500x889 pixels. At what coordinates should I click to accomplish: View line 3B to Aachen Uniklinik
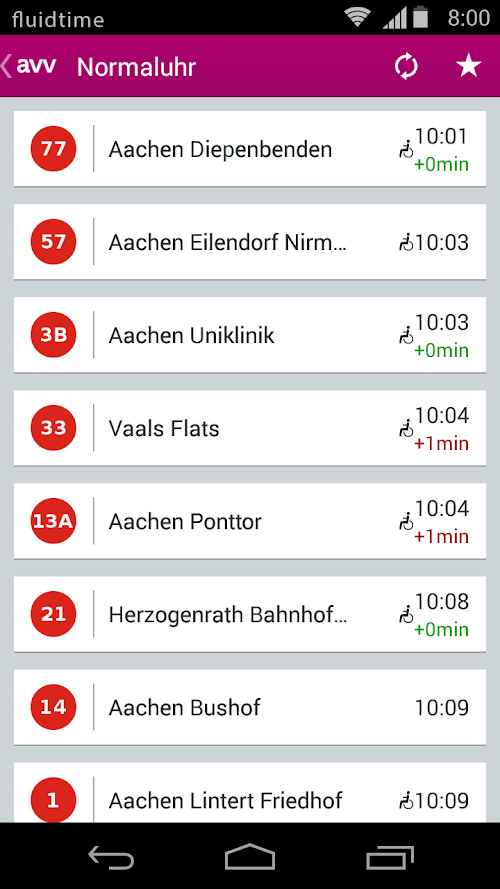coord(250,335)
